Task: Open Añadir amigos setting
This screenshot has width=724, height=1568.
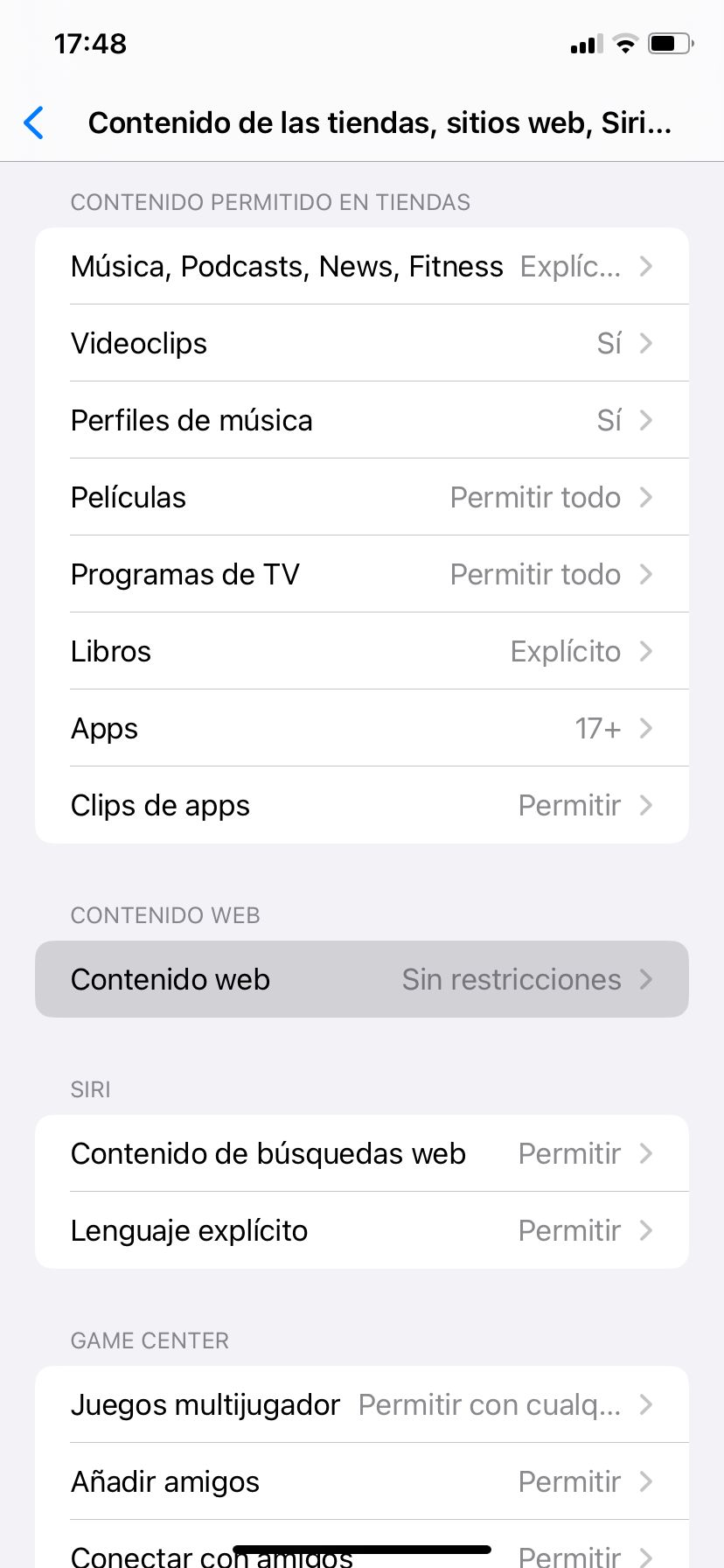Action: pos(362,1482)
